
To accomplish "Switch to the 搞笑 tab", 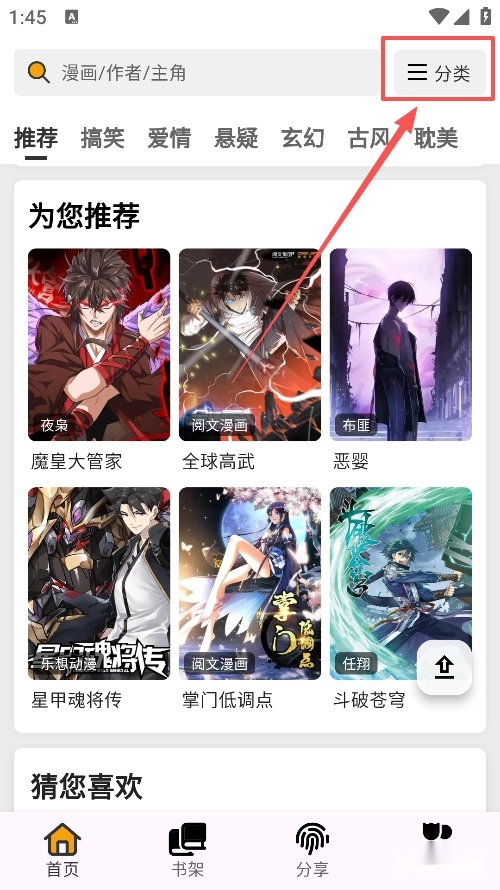I will (102, 138).
